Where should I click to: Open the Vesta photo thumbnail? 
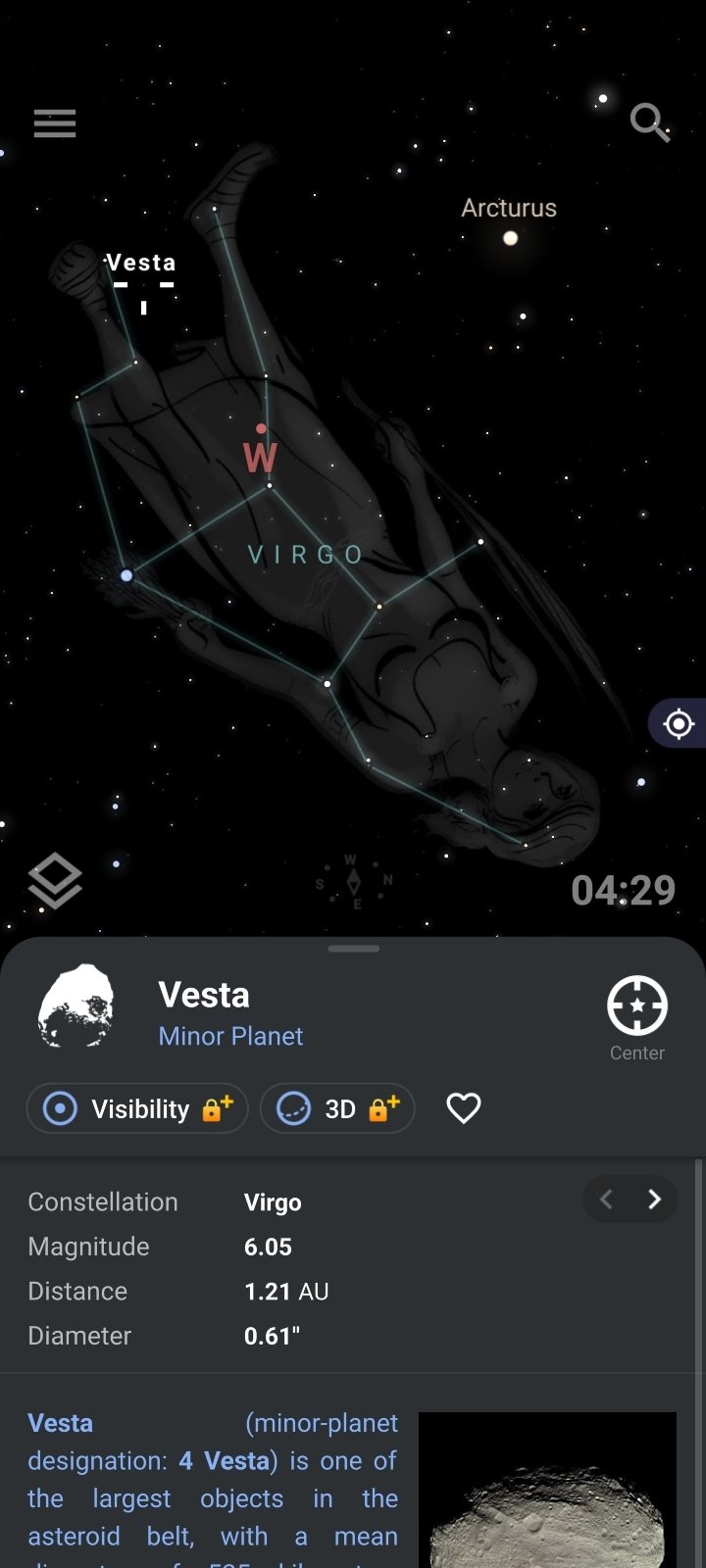coord(547,1490)
